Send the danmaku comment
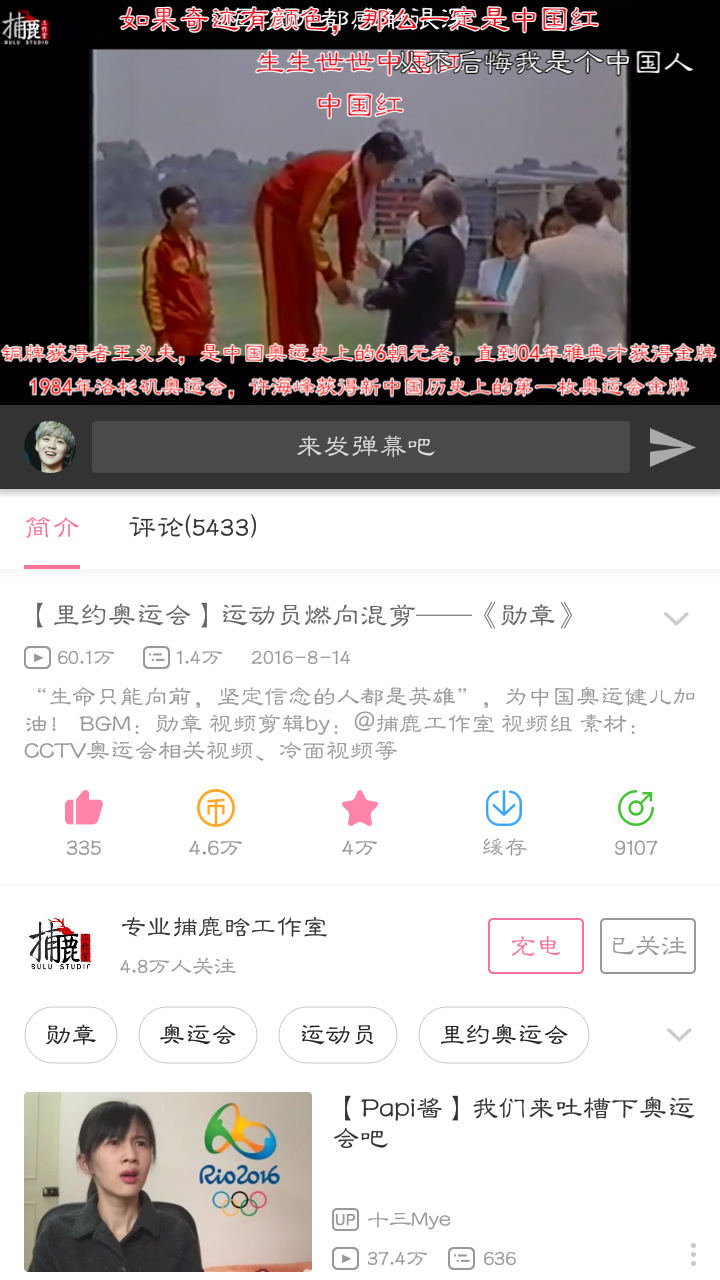 point(671,447)
